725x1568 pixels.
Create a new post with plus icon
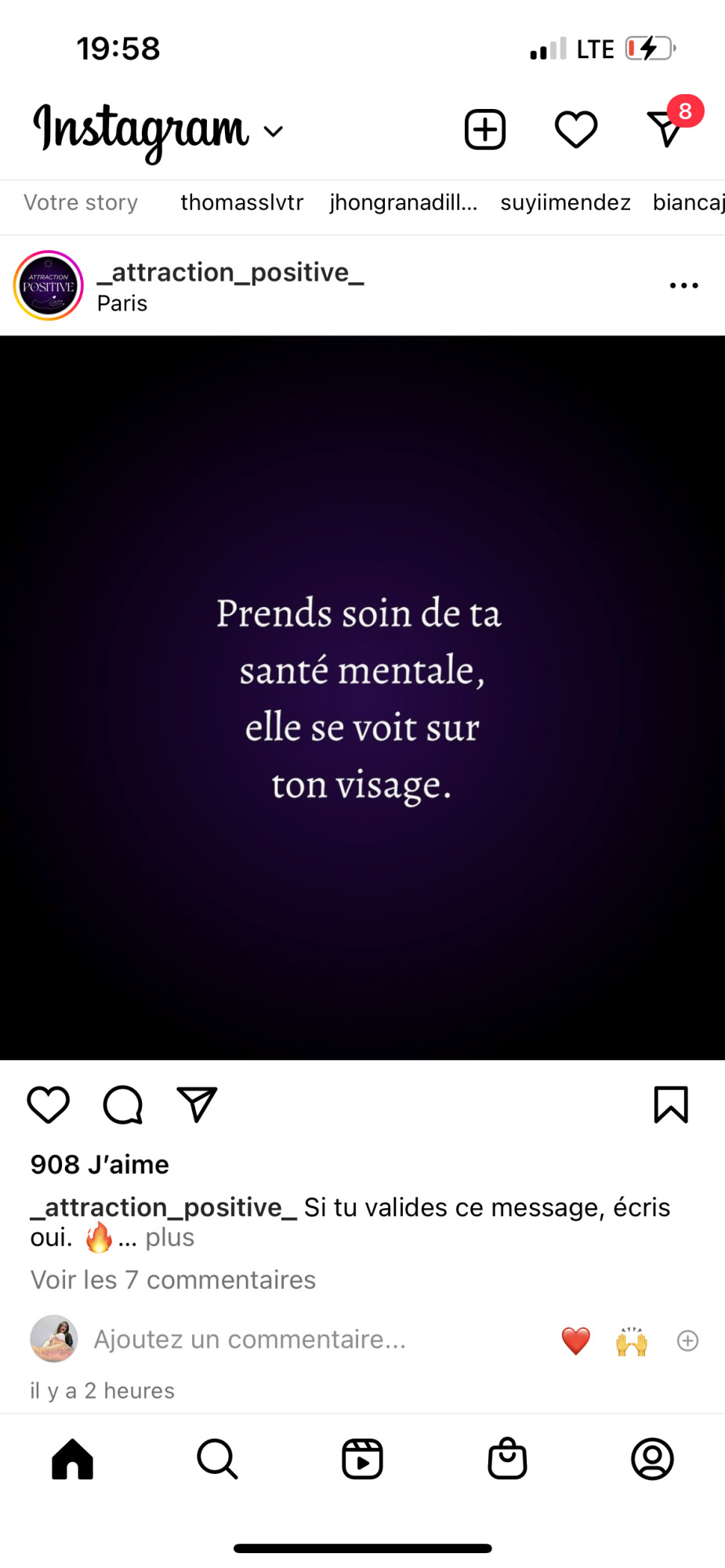[x=485, y=129]
